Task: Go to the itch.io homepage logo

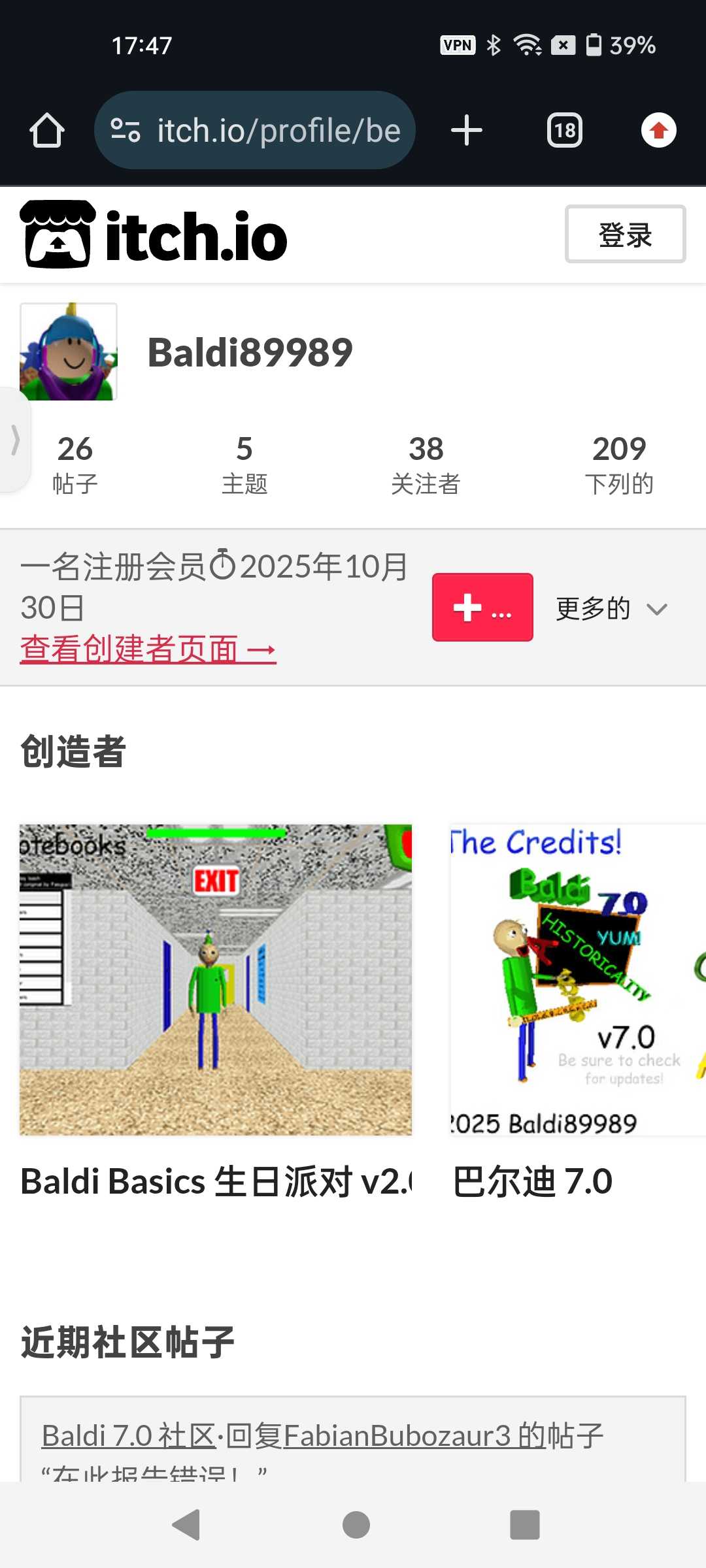Action: click(x=154, y=235)
